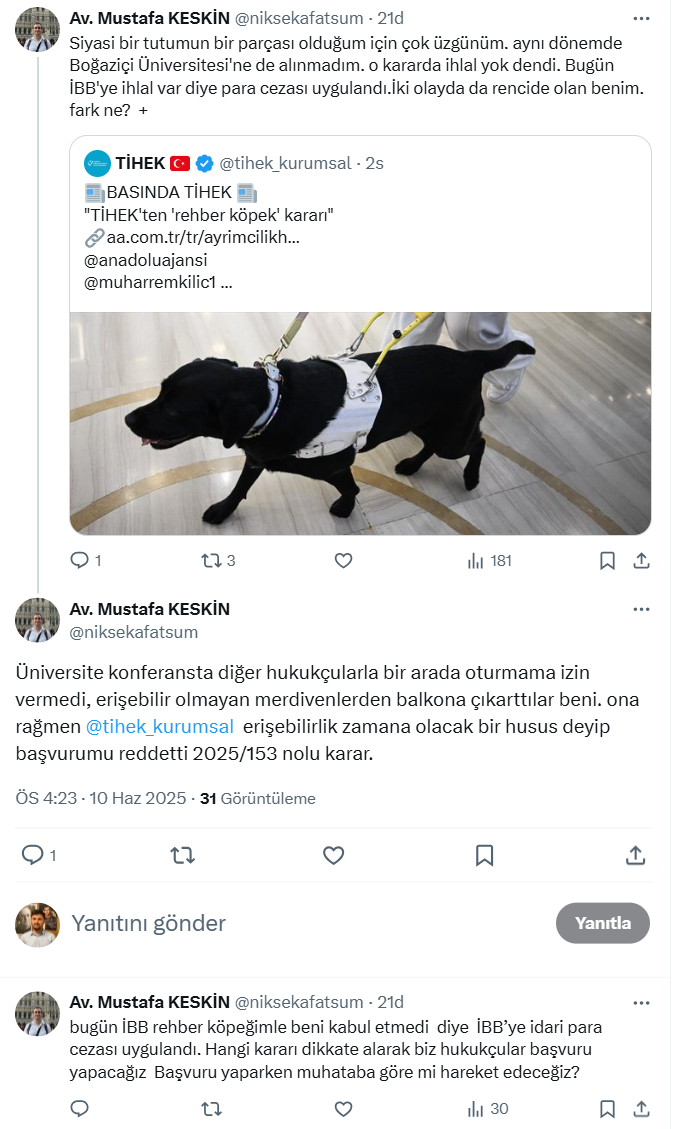Viewport: 684px width, 1129px height.
Task: Retweet the main tweet about 2025/153 karar
Action: coord(182,855)
